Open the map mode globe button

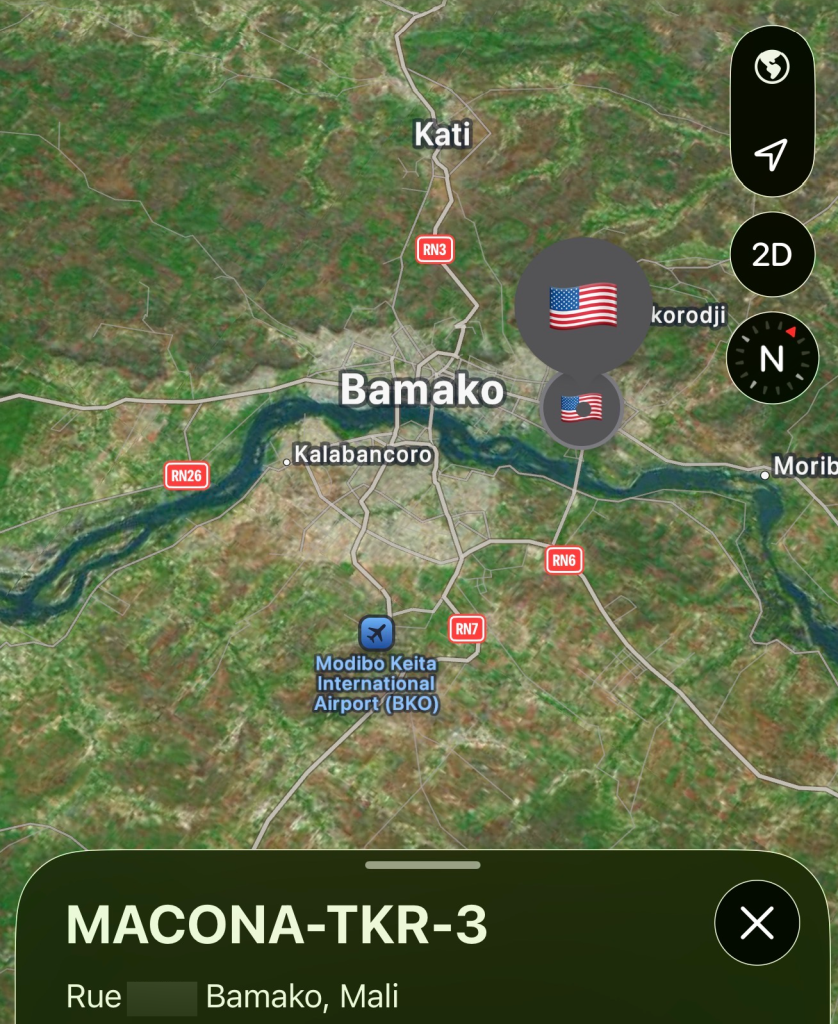(772, 68)
